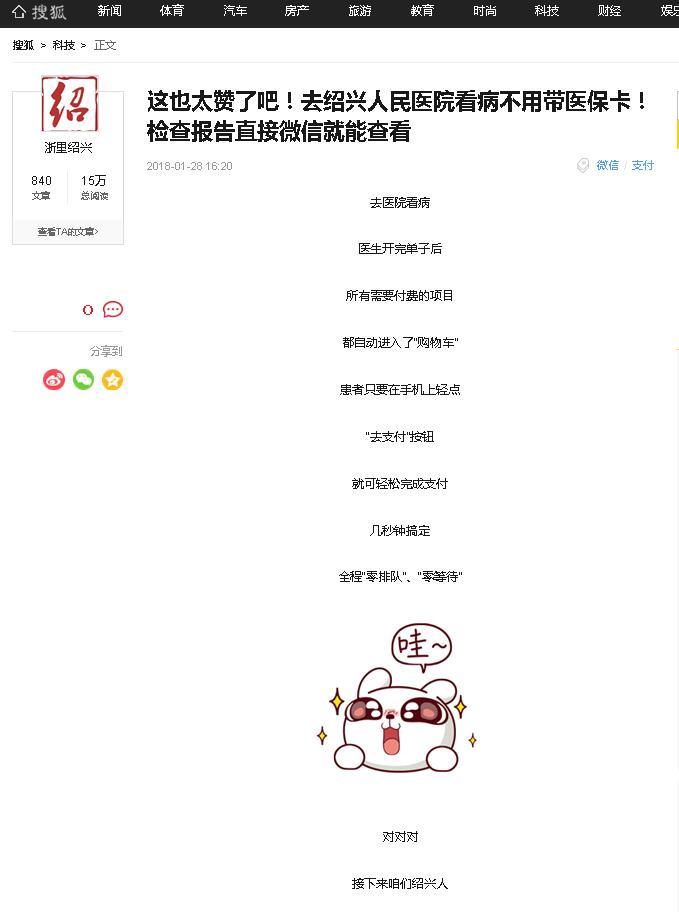Go to the 科技 nav tab
Viewport: 679px width, 912px height.
tap(547, 11)
